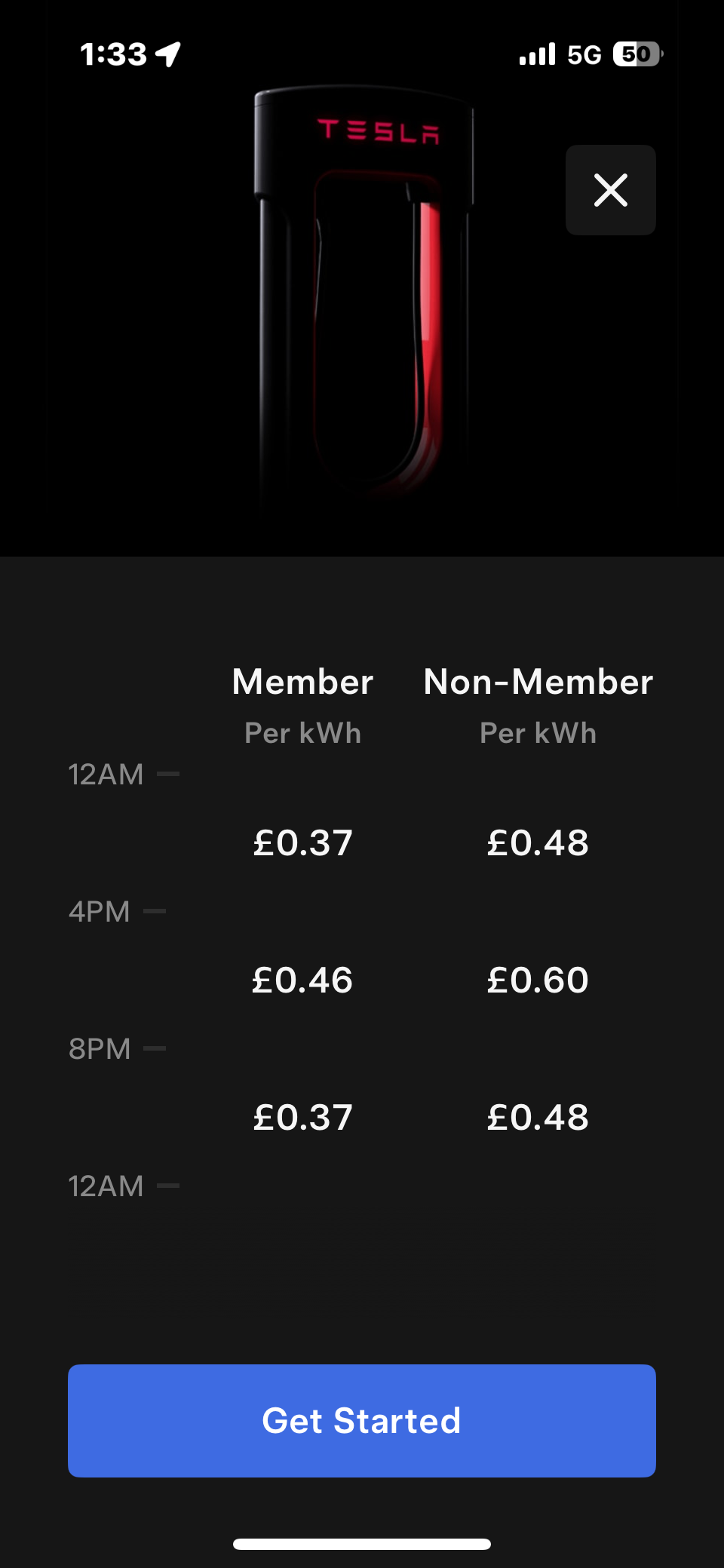Tap the Get Started button

362,1420
